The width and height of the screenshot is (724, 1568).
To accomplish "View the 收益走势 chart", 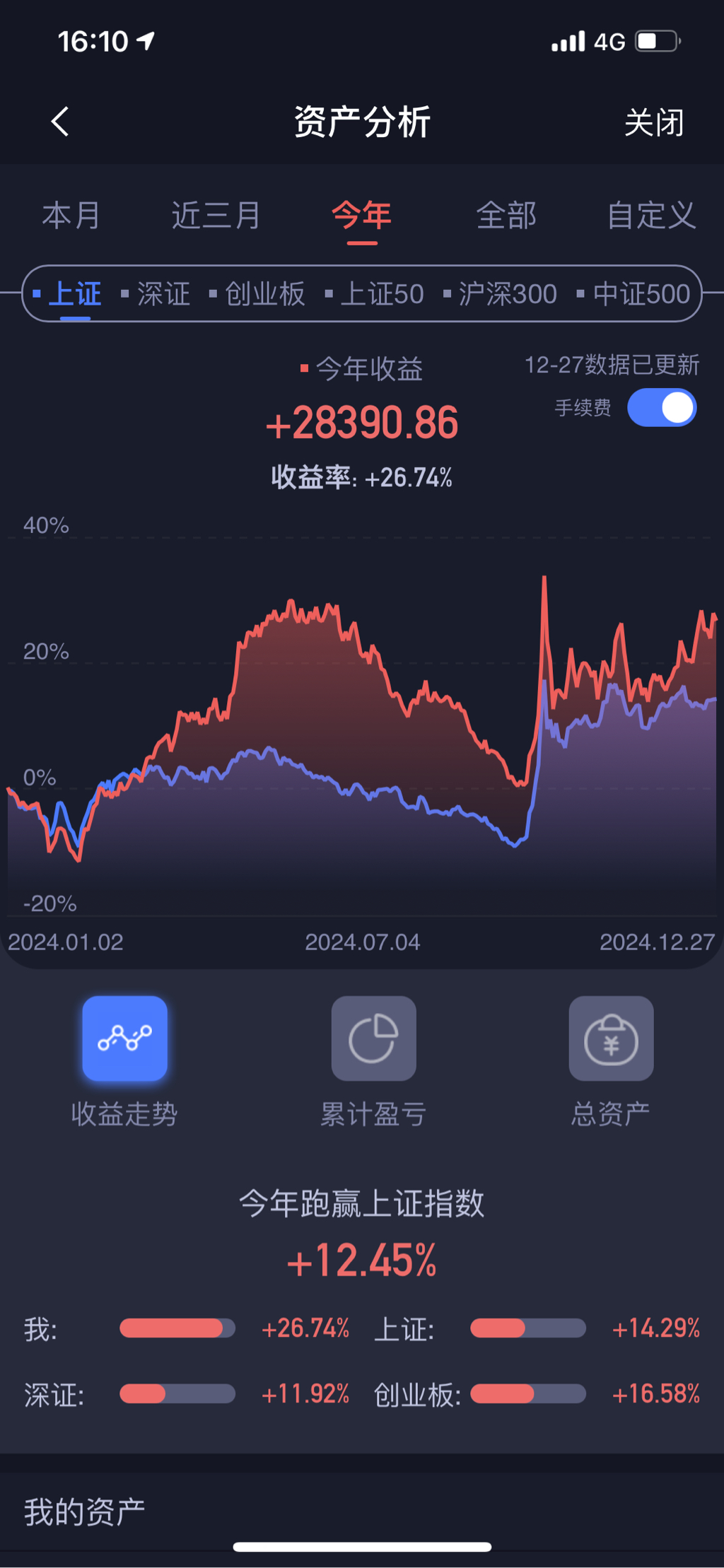I will tap(124, 1038).
